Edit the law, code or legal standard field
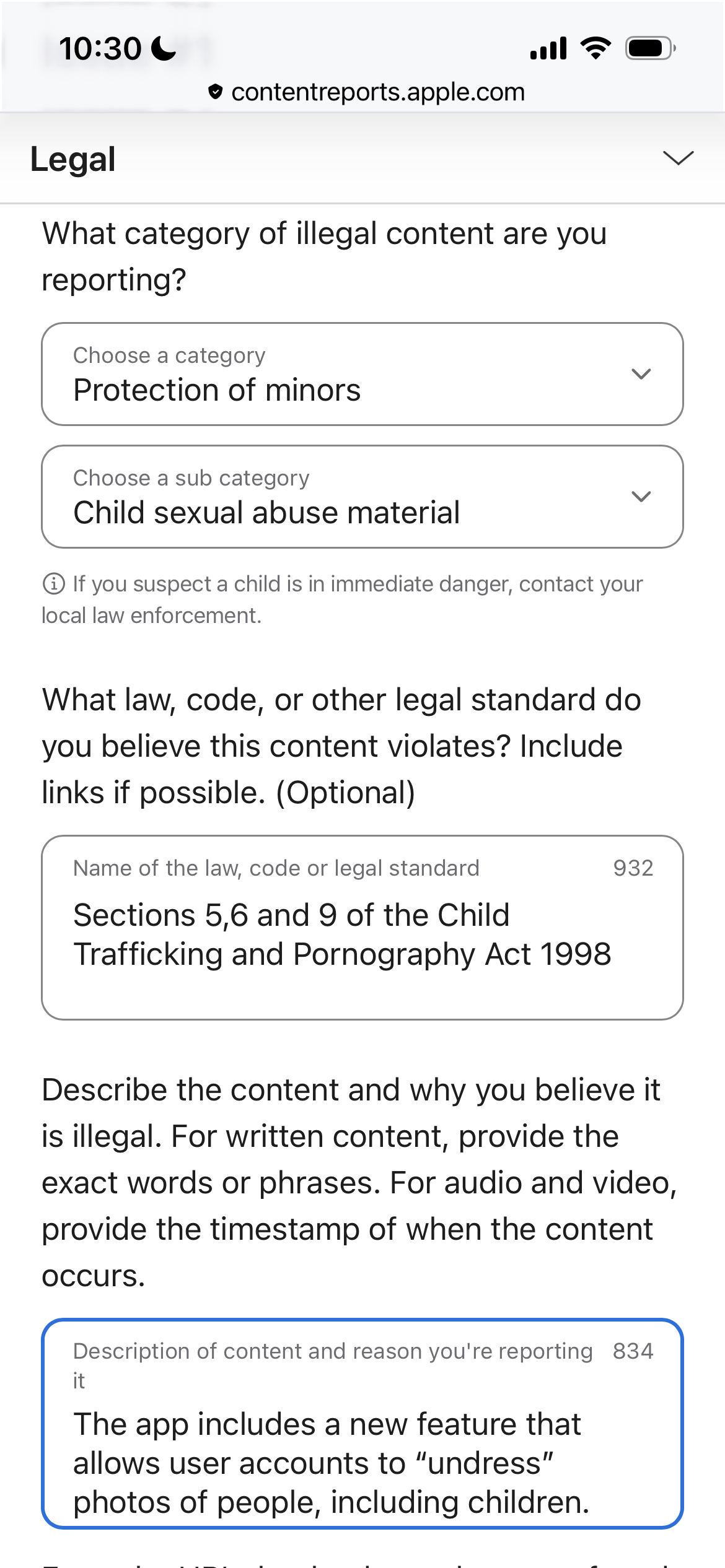The width and height of the screenshot is (725, 1568). (x=362, y=934)
